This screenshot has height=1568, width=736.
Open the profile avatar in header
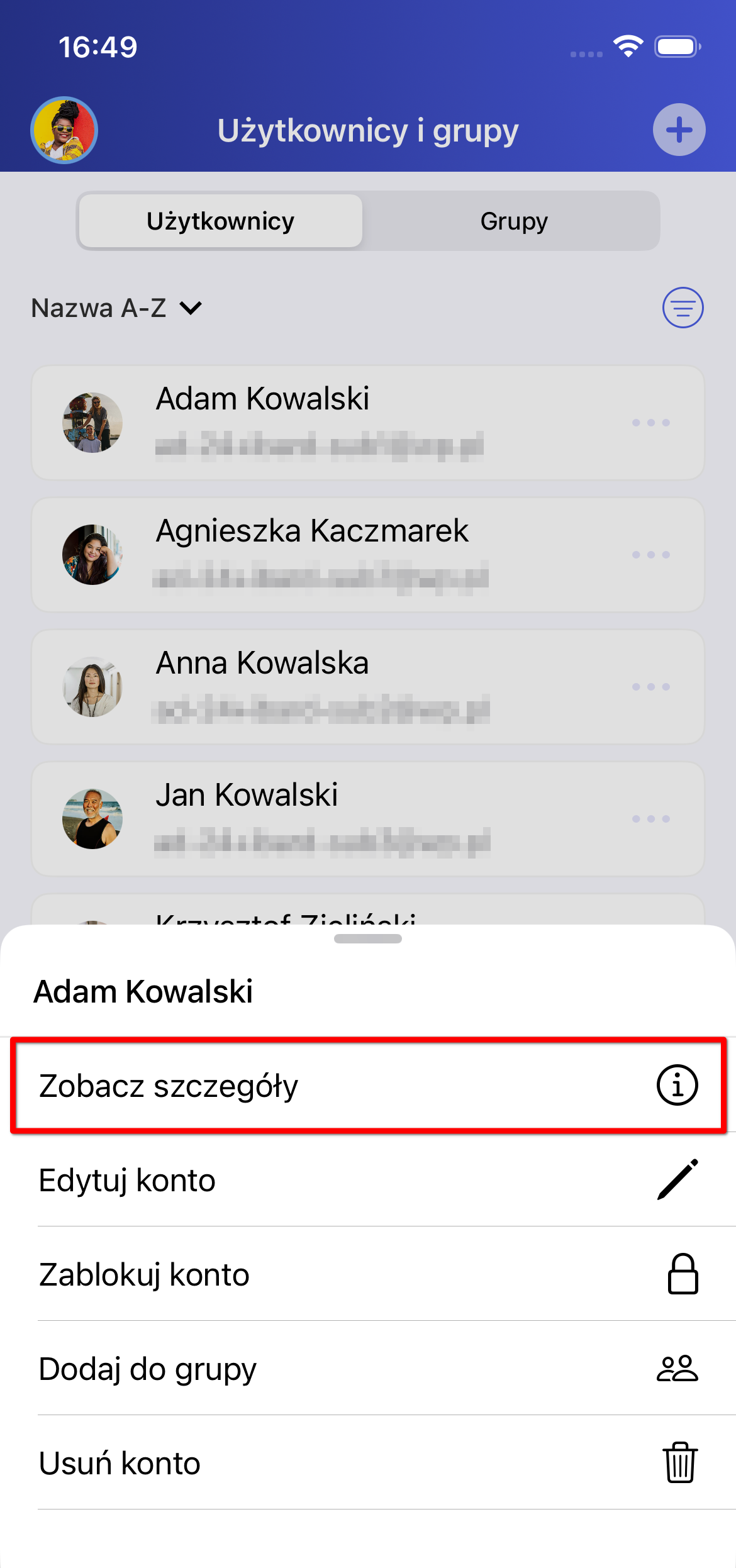(64, 130)
